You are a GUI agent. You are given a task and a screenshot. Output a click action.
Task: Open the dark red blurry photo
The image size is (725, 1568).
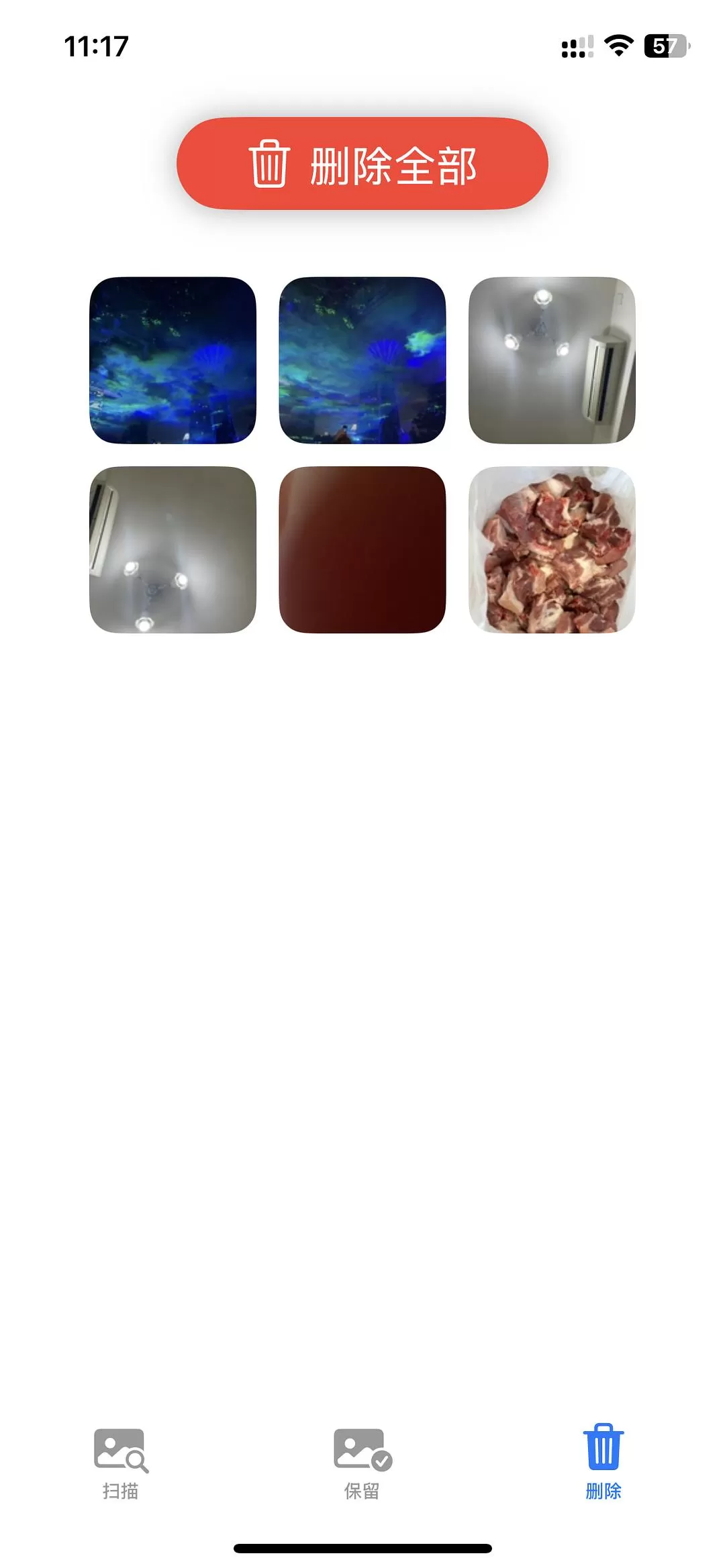(x=362, y=550)
